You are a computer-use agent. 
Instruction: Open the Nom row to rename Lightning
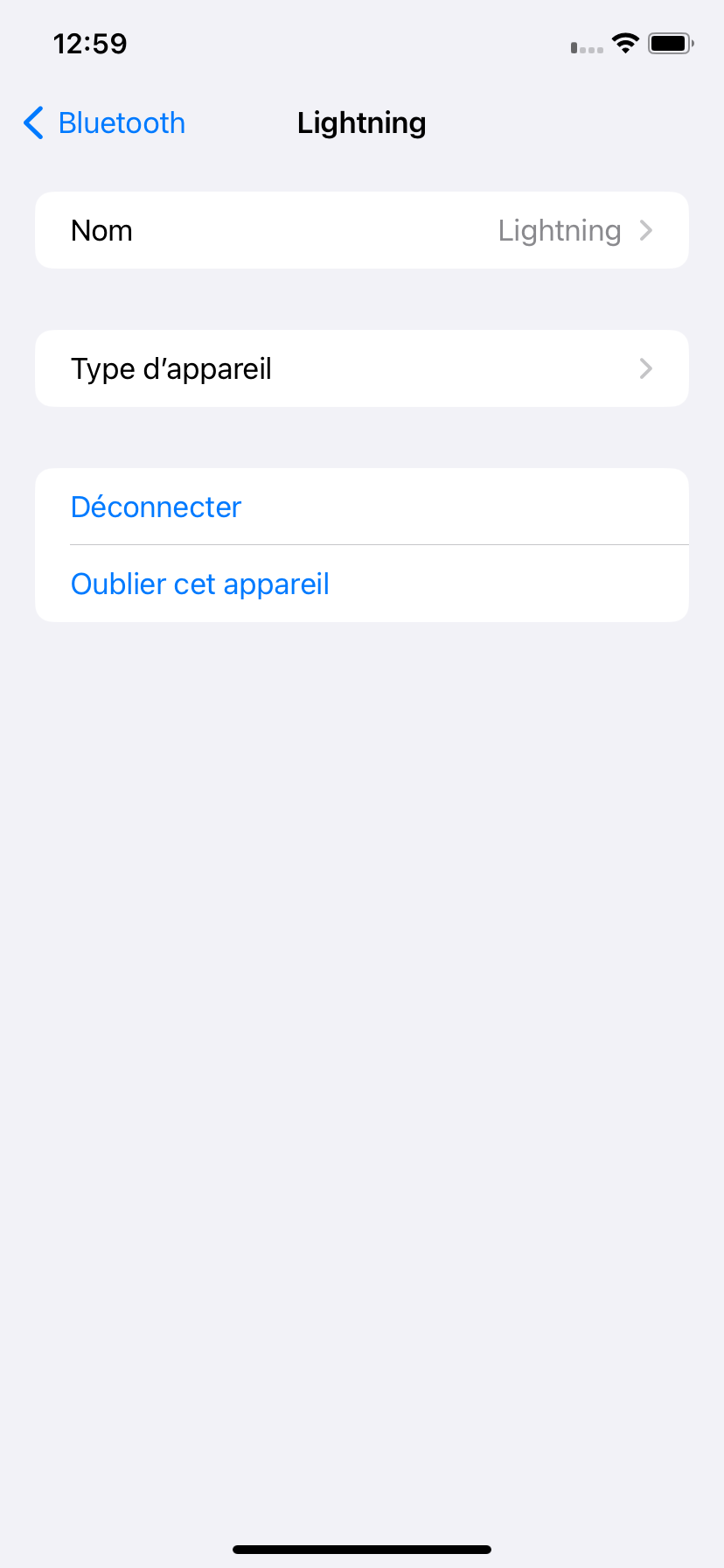coord(362,230)
